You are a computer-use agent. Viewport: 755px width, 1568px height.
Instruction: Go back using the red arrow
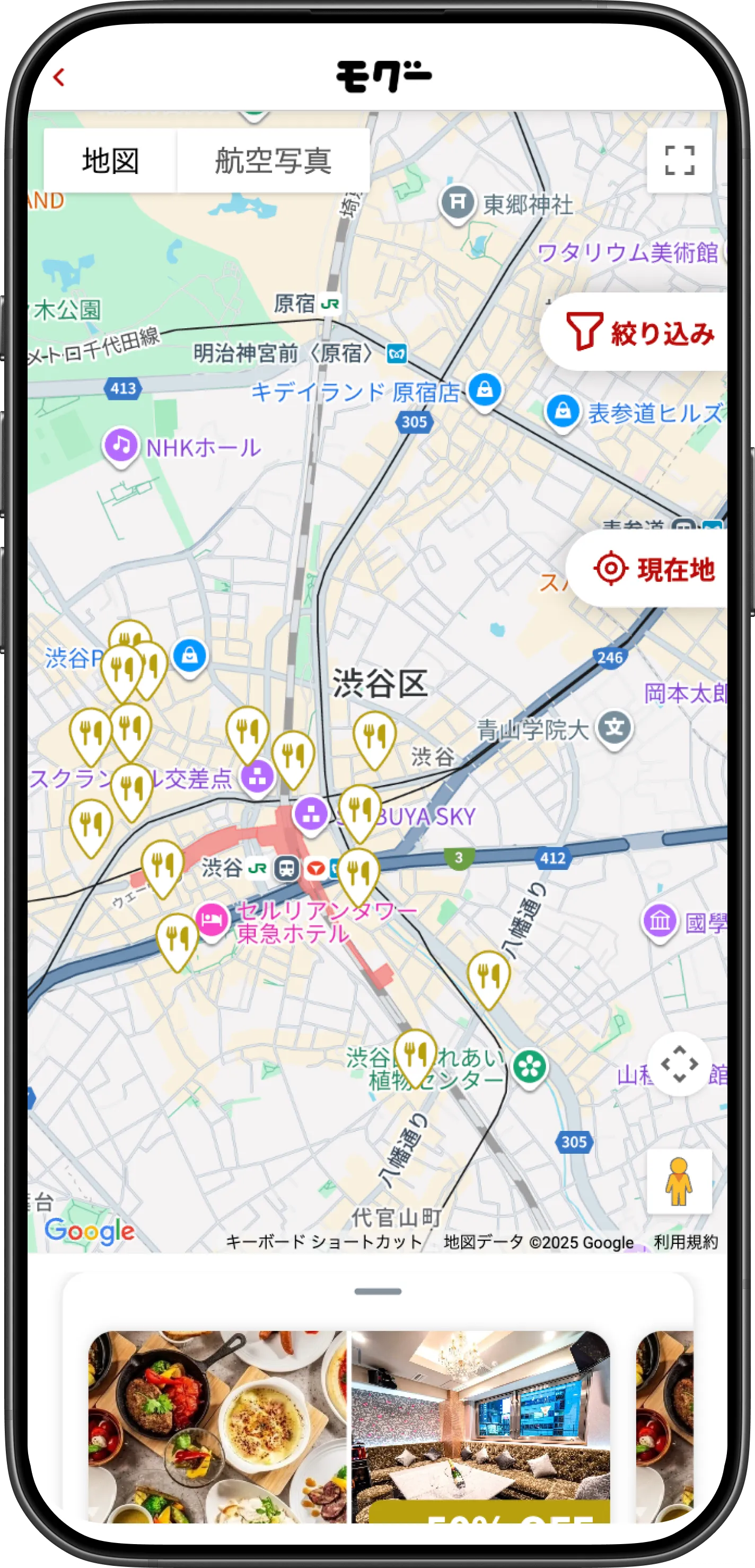point(59,77)
